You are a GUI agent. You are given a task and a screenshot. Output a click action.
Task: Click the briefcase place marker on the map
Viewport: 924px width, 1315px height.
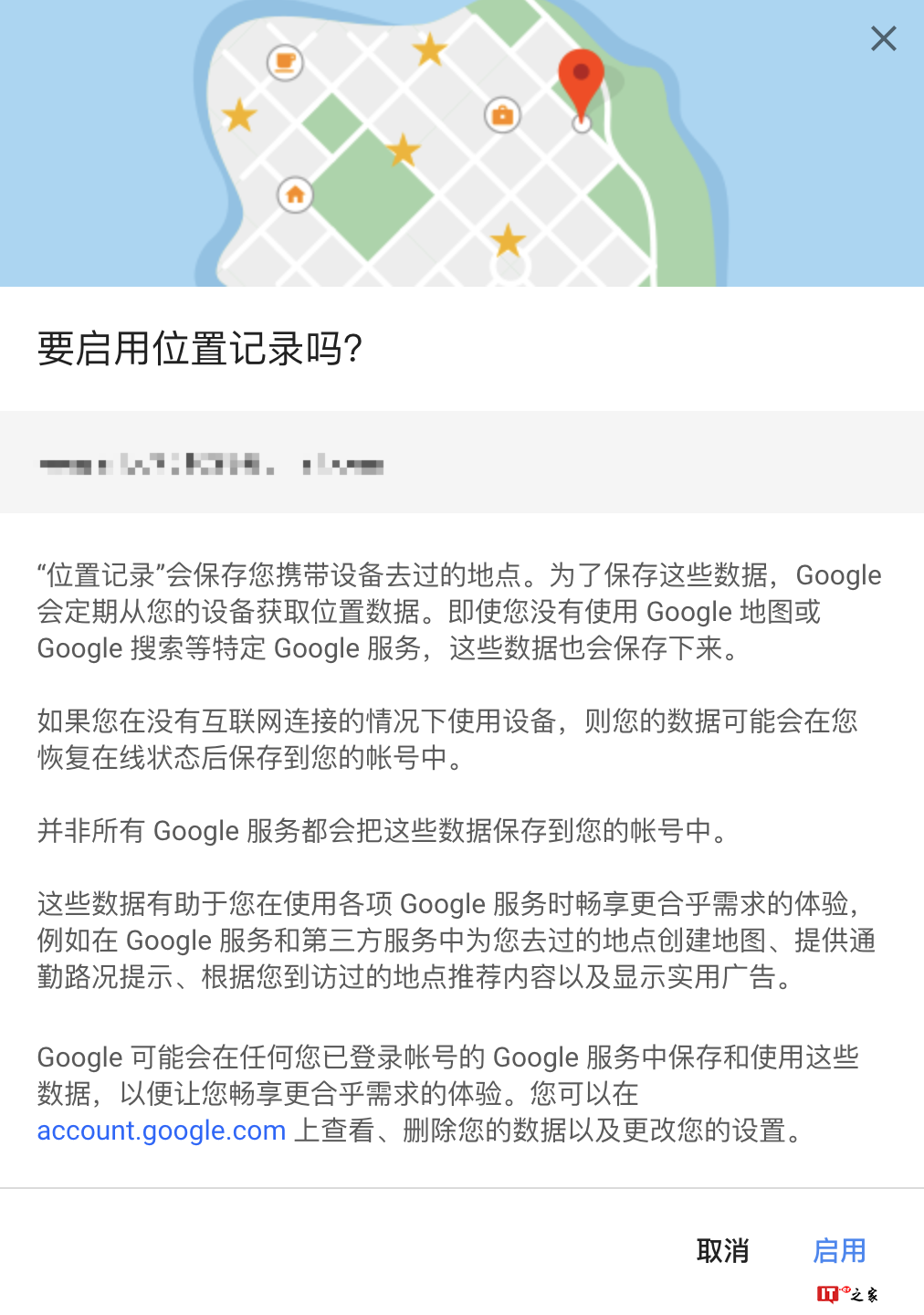[502, 116]
